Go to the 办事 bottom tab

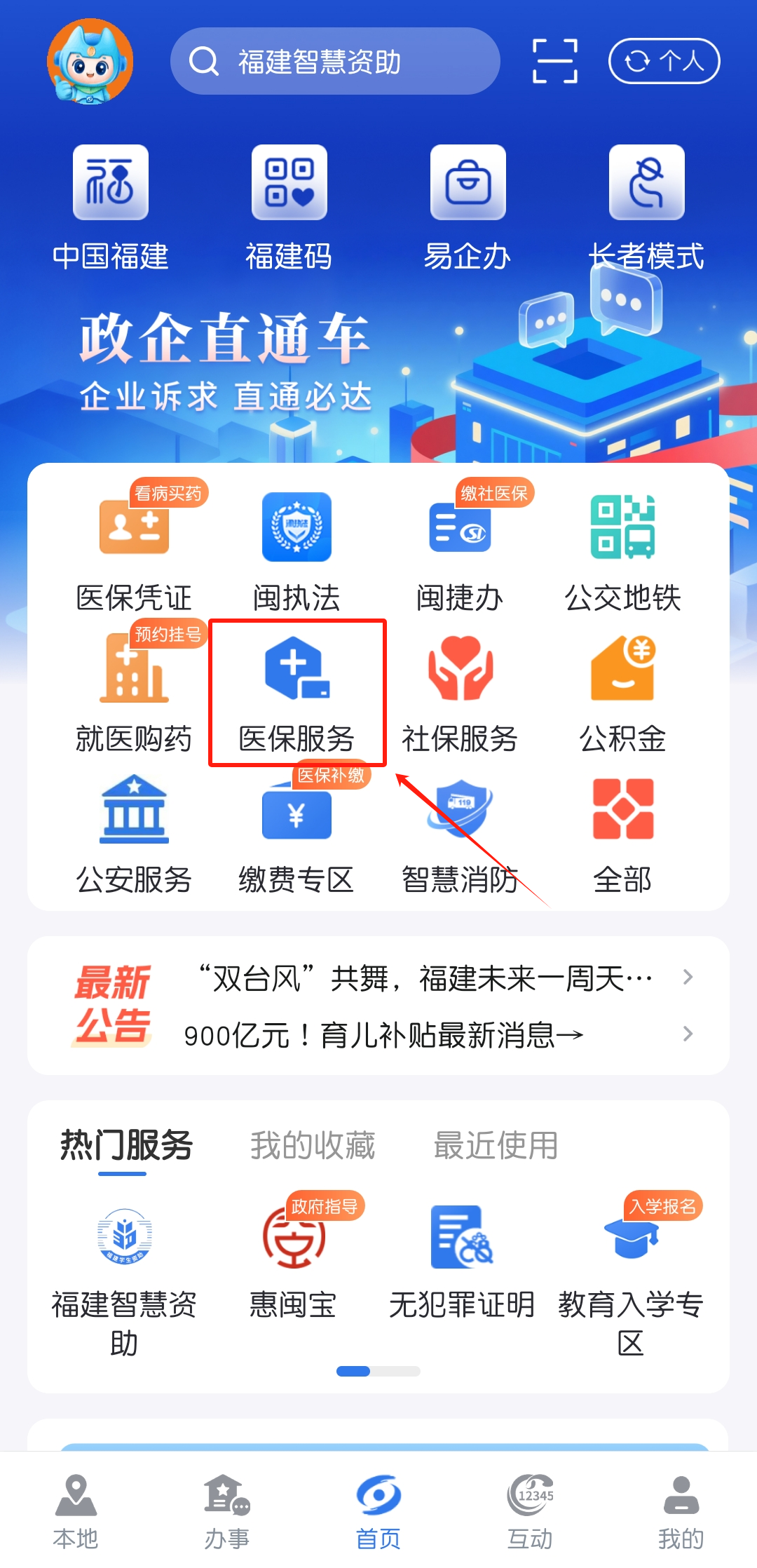coord(226,1511)
